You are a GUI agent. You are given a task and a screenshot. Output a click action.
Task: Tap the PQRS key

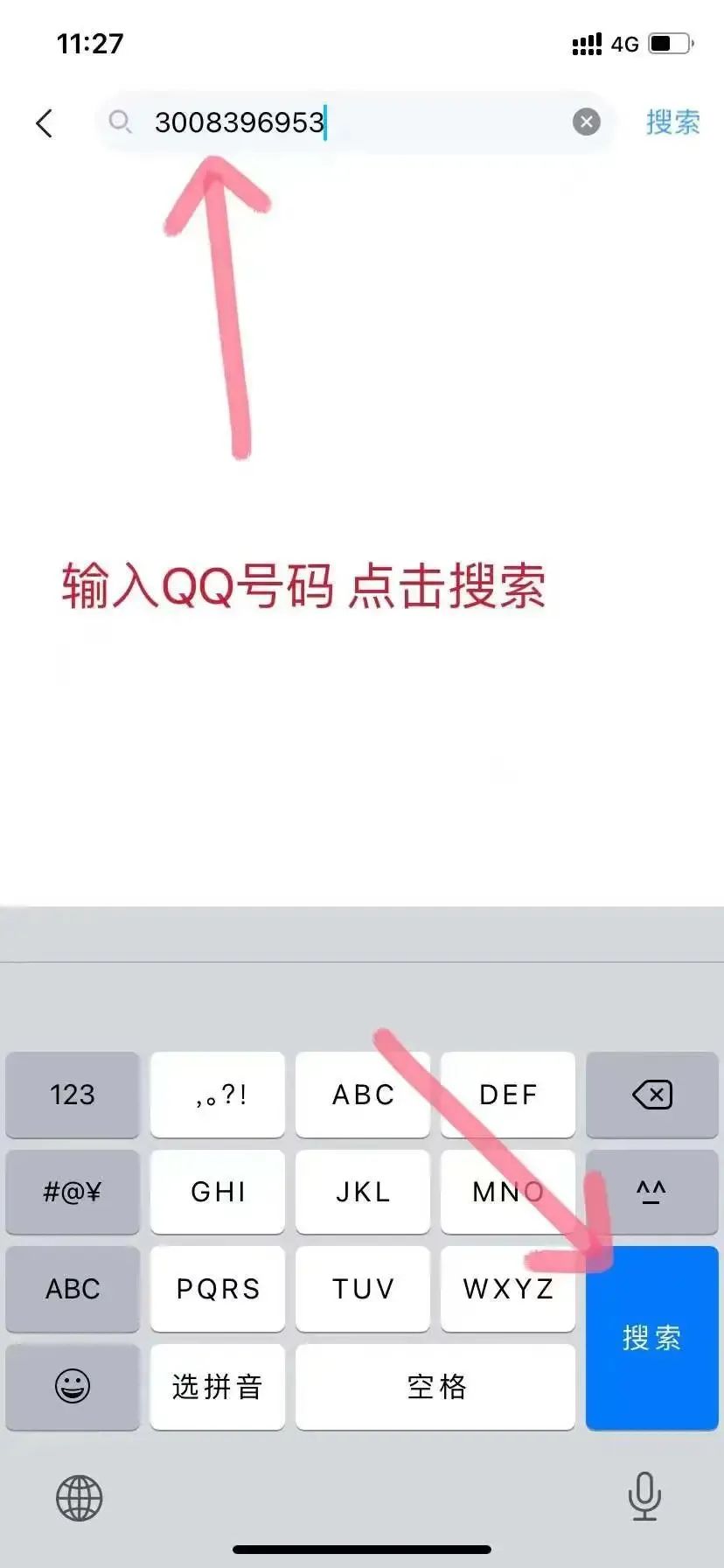pyautogui.click(x=218, y=1289)
